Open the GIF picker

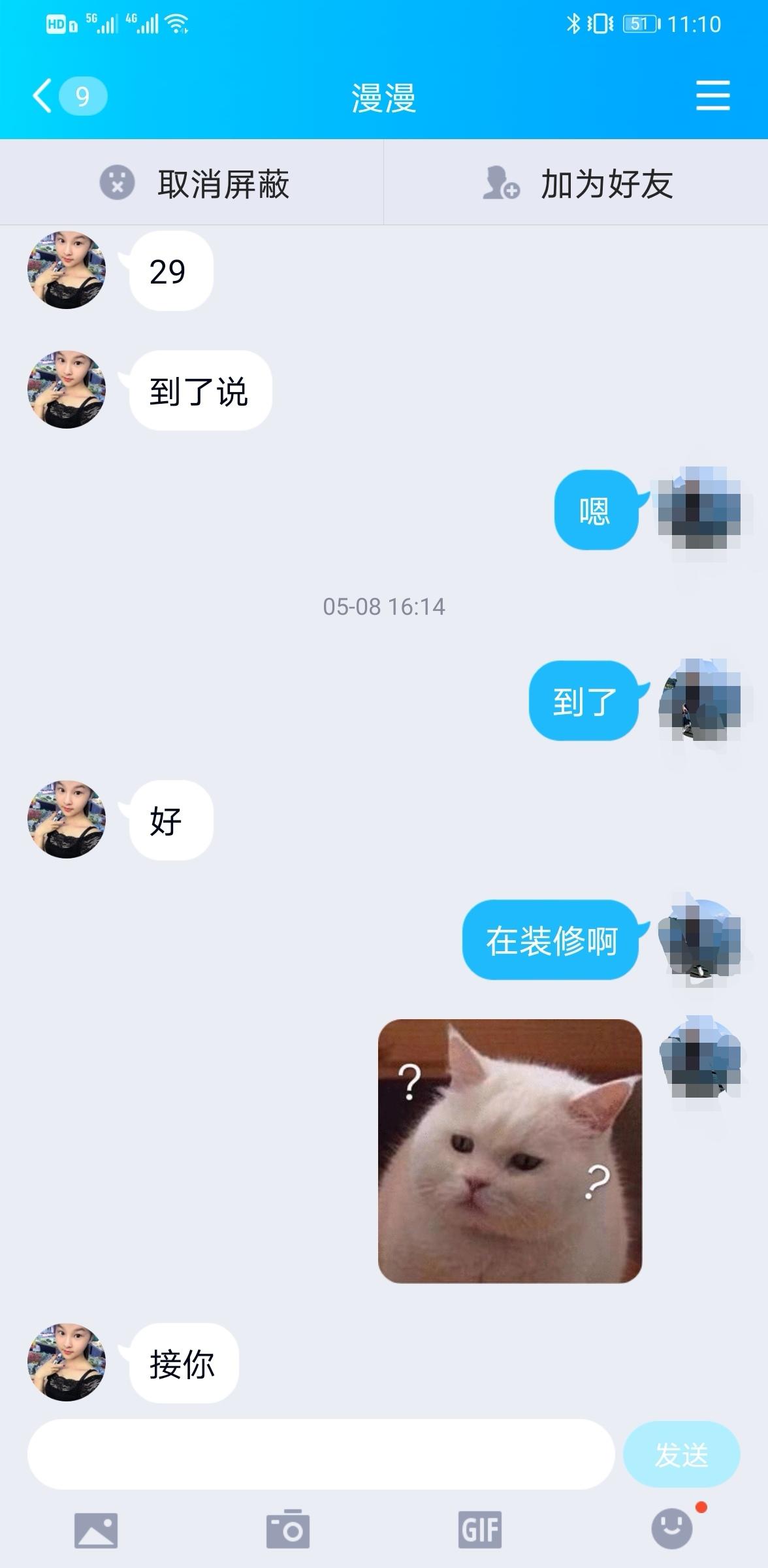coord(480,1530)
